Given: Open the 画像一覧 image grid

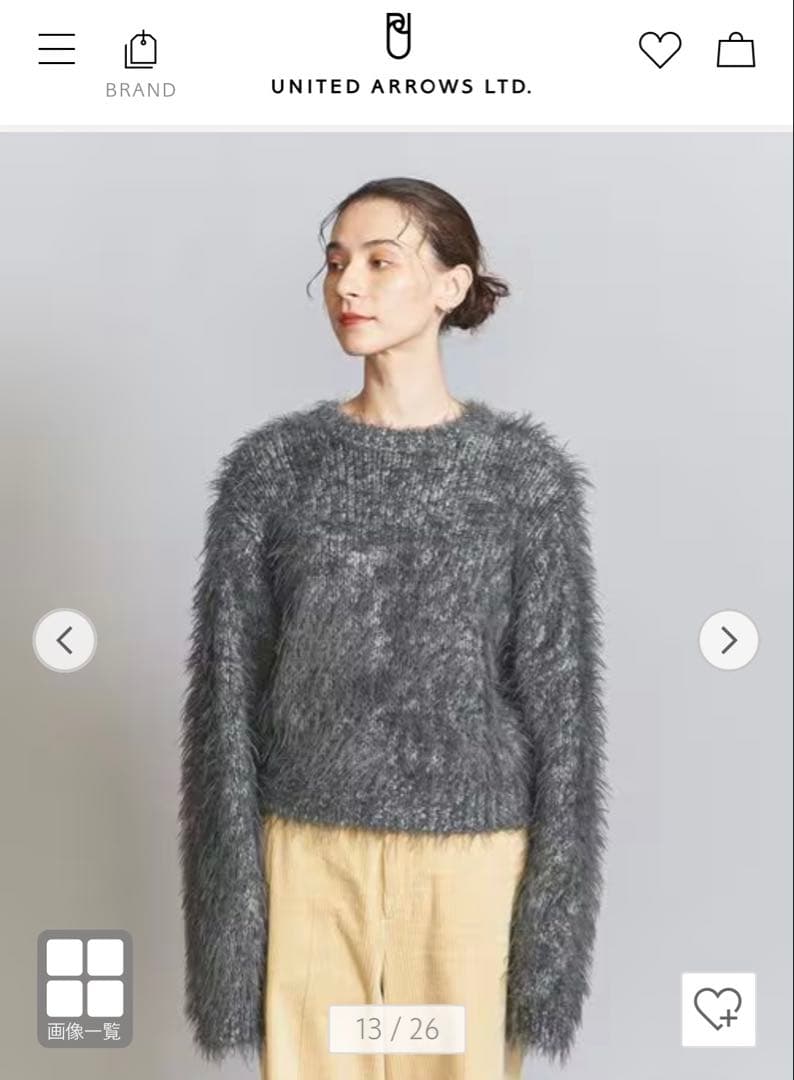Looking at the screenshot, I should (85, 988).
